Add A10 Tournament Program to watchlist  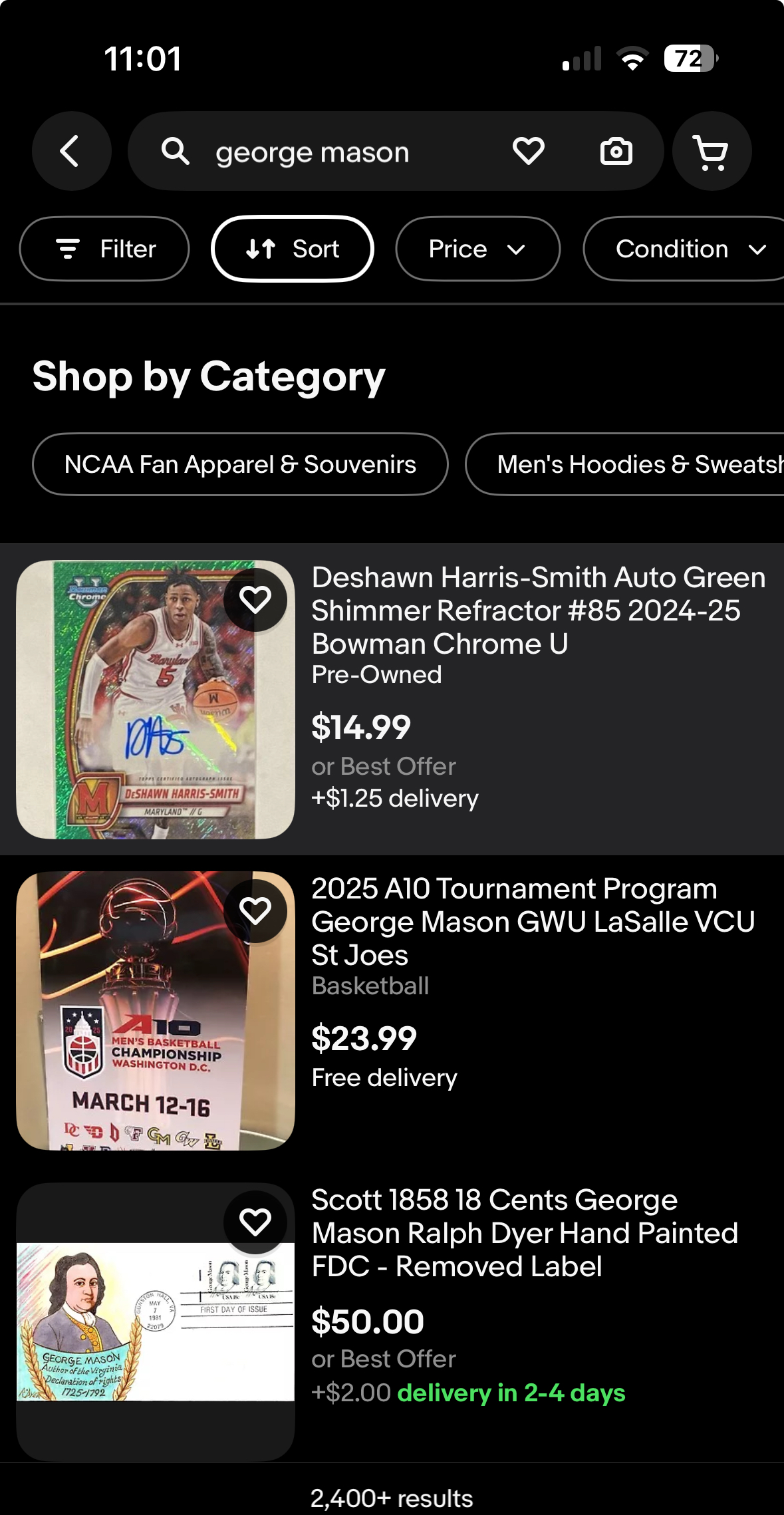click(255, 911)
